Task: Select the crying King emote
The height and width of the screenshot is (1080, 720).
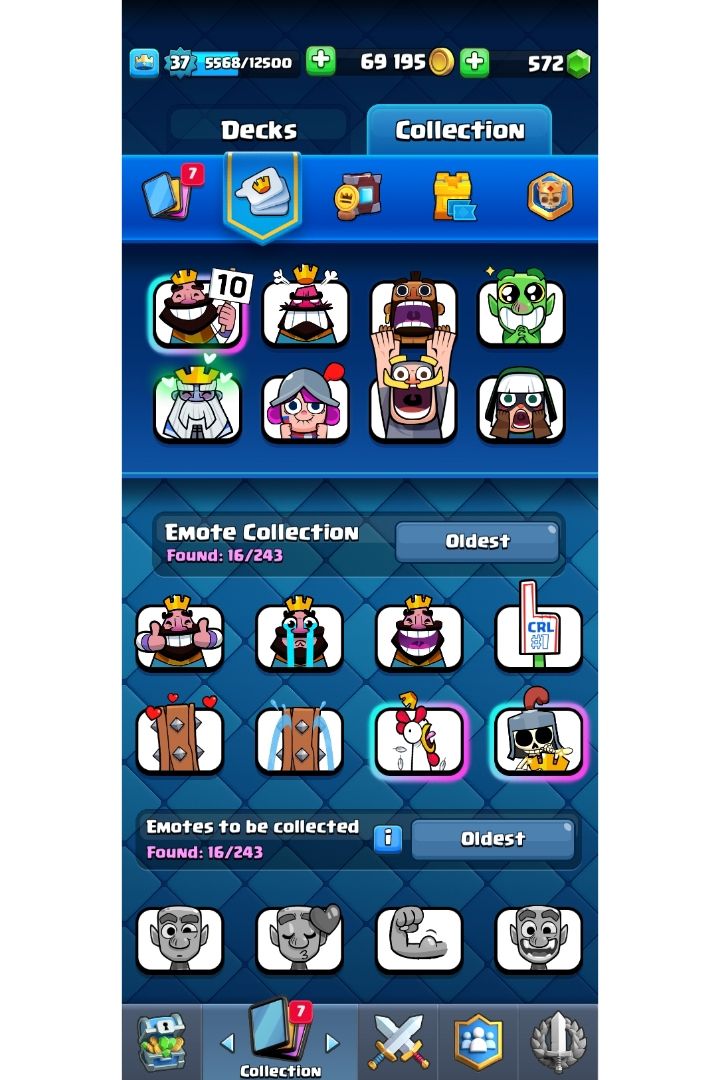Action: coord(299,635)
